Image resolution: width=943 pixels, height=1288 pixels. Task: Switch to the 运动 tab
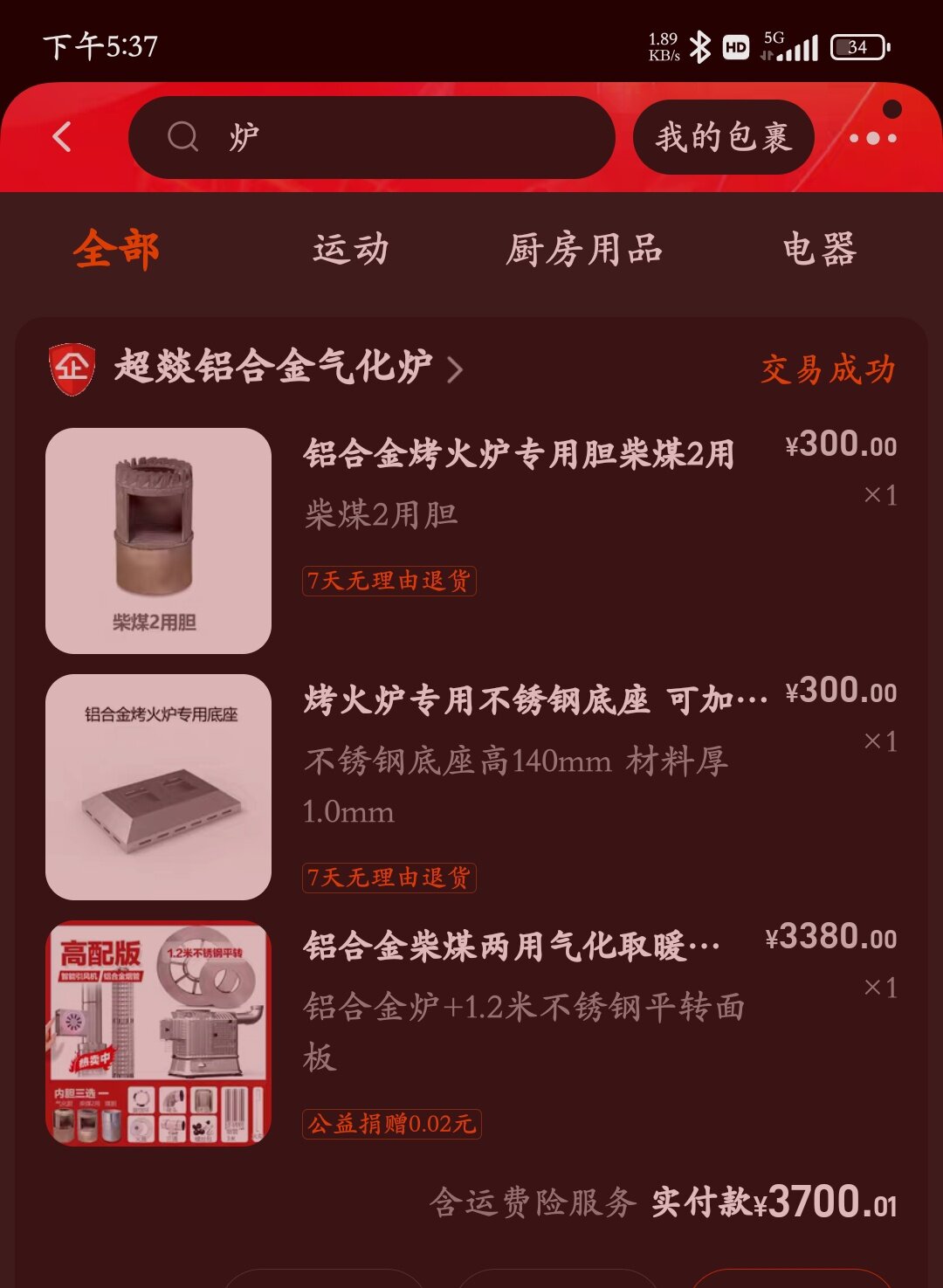tap(351, 250)
